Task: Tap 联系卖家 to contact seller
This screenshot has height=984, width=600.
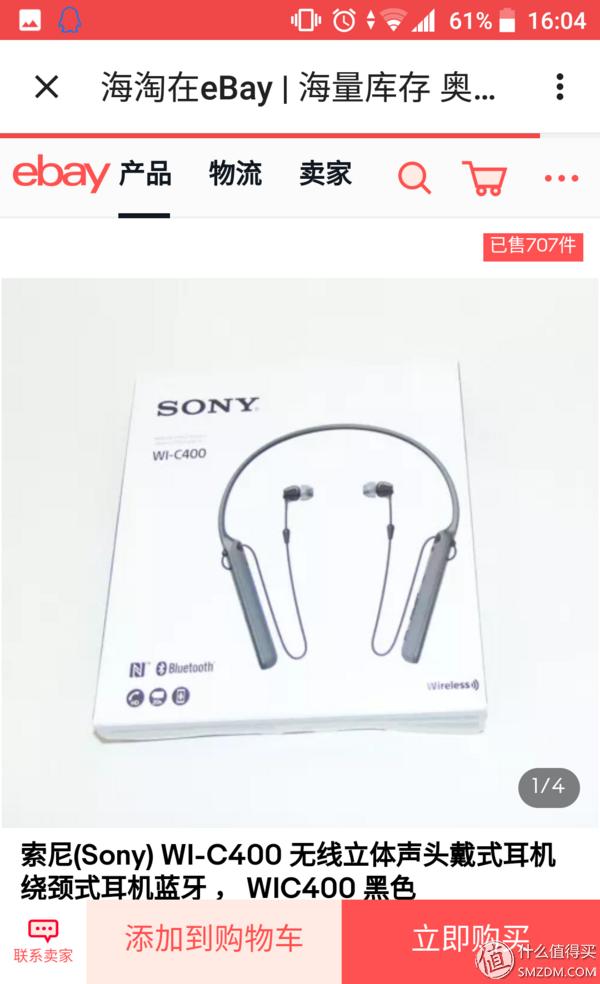Action: (x=43, y=941)
